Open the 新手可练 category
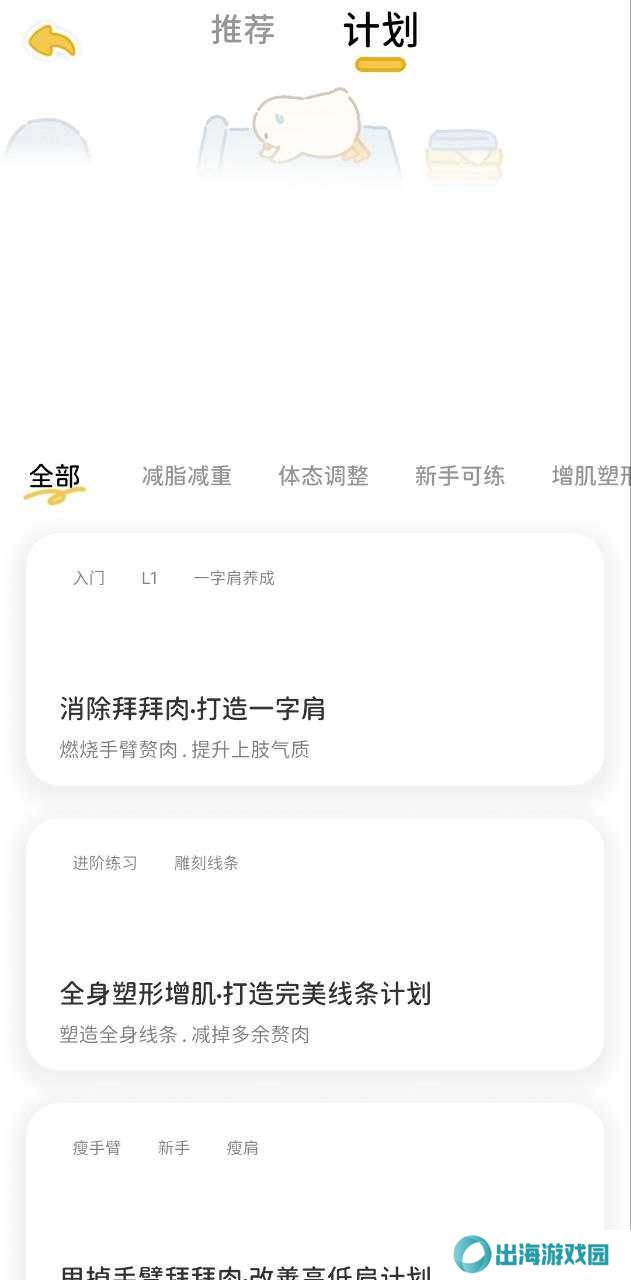The width and height of the screenshot is (631, 1280). point(459,477)
